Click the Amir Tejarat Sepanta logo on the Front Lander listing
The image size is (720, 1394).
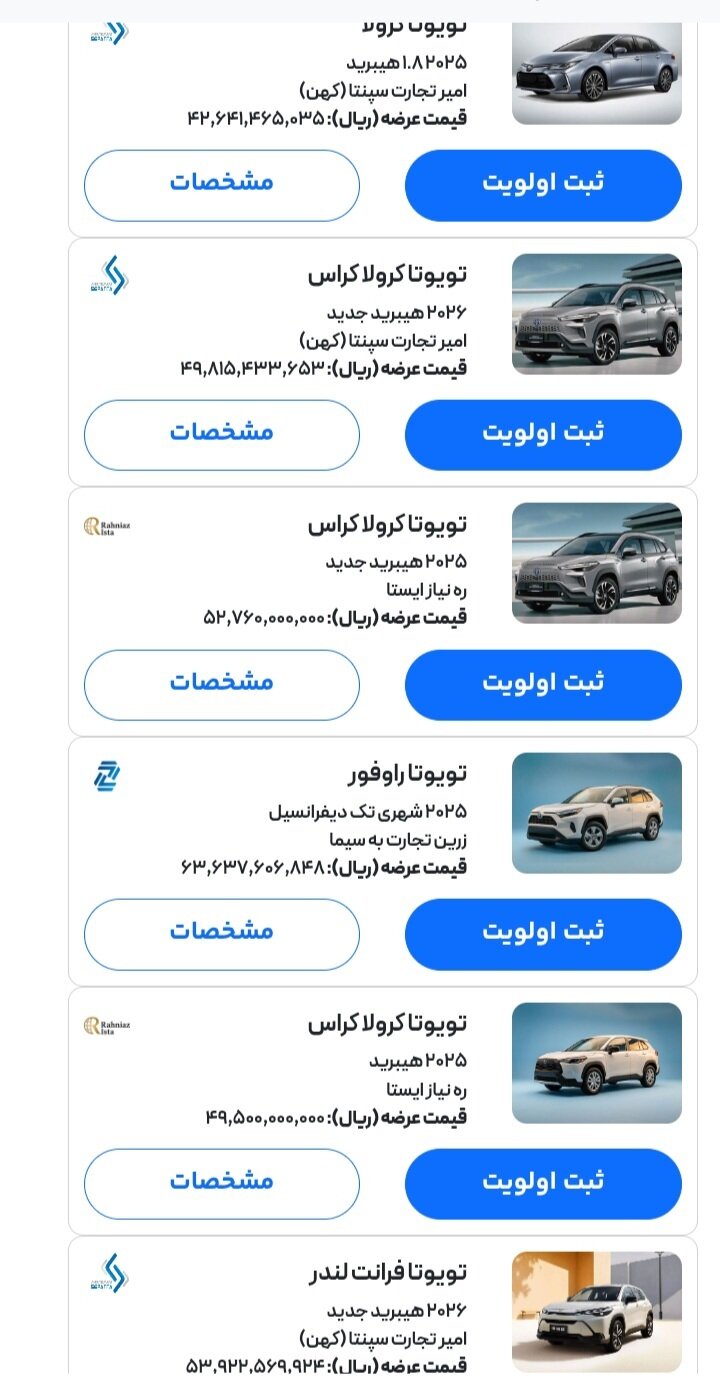[114, 1275]
